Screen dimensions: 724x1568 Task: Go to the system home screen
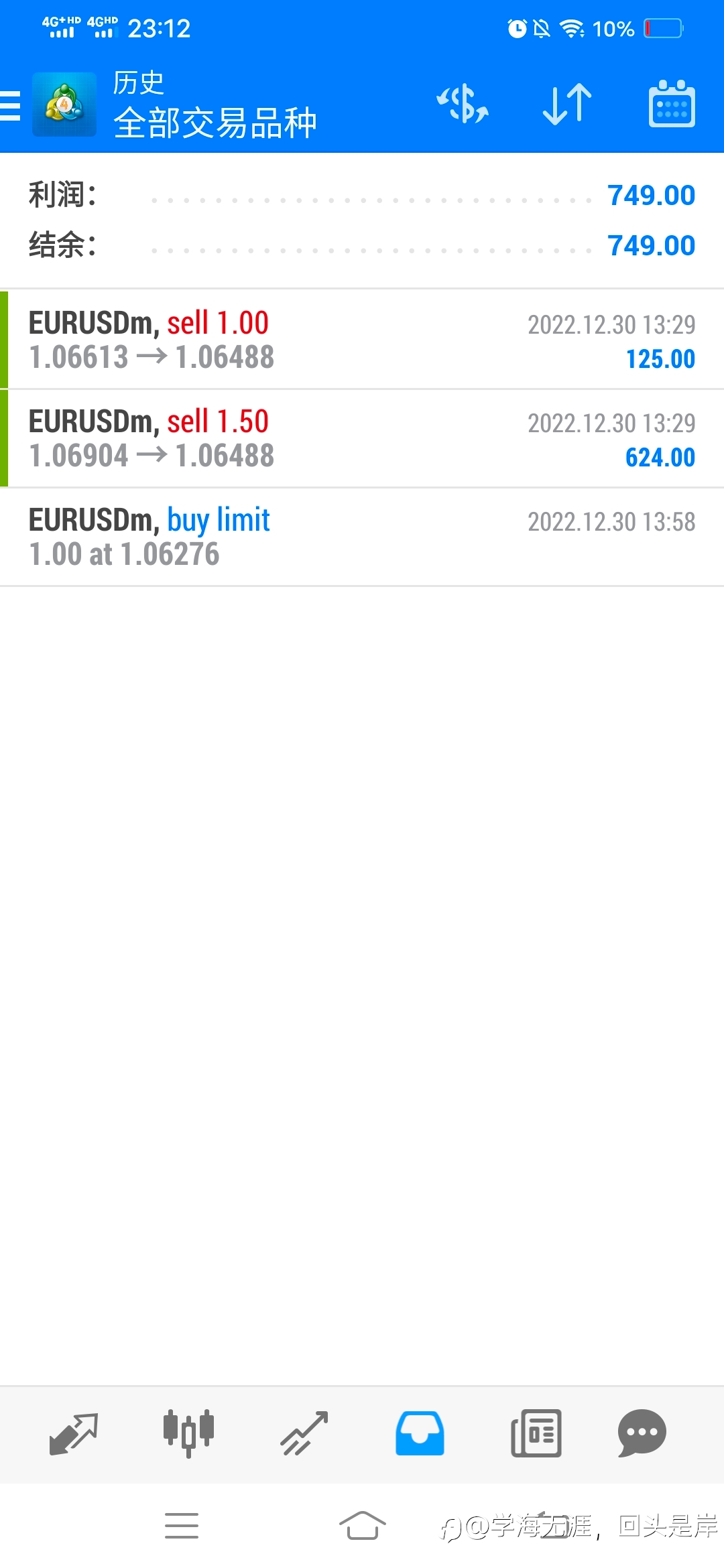362,1526
